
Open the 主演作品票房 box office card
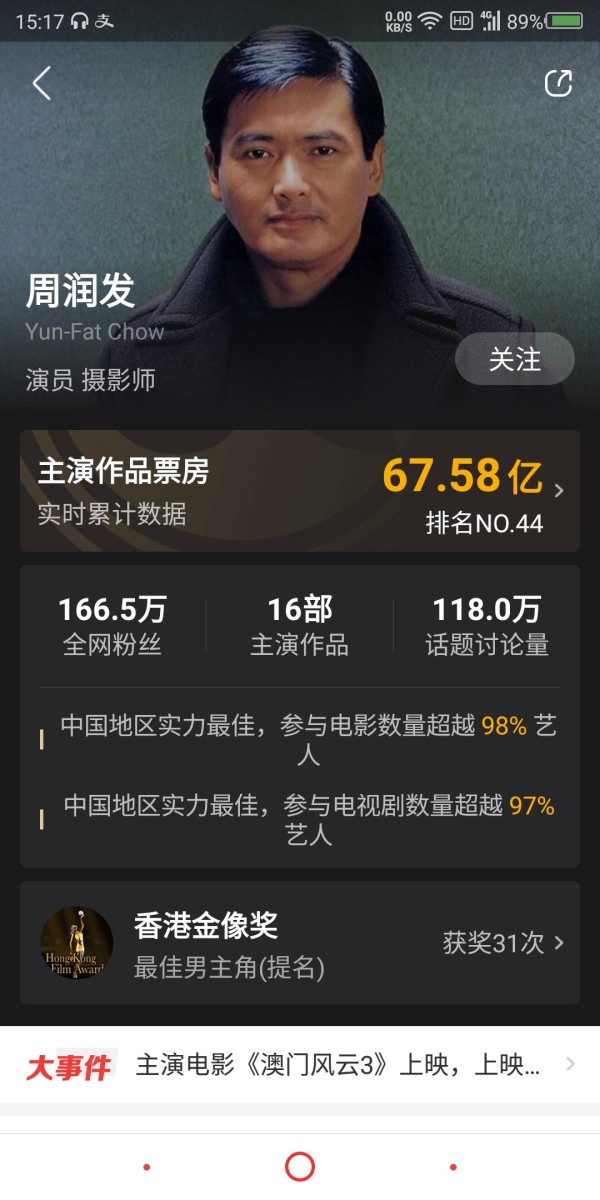[x=300, y=491]
